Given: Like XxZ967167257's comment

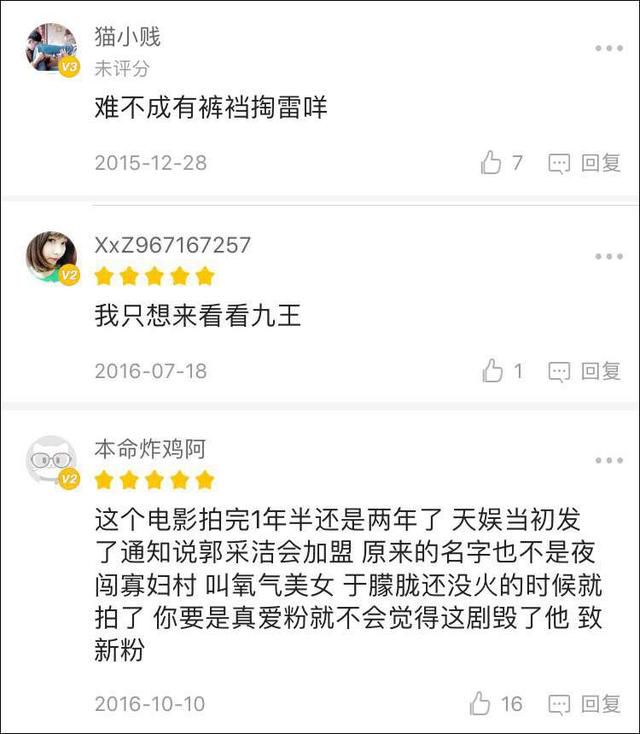Looking at the screenshot, I should pos(492,371).
